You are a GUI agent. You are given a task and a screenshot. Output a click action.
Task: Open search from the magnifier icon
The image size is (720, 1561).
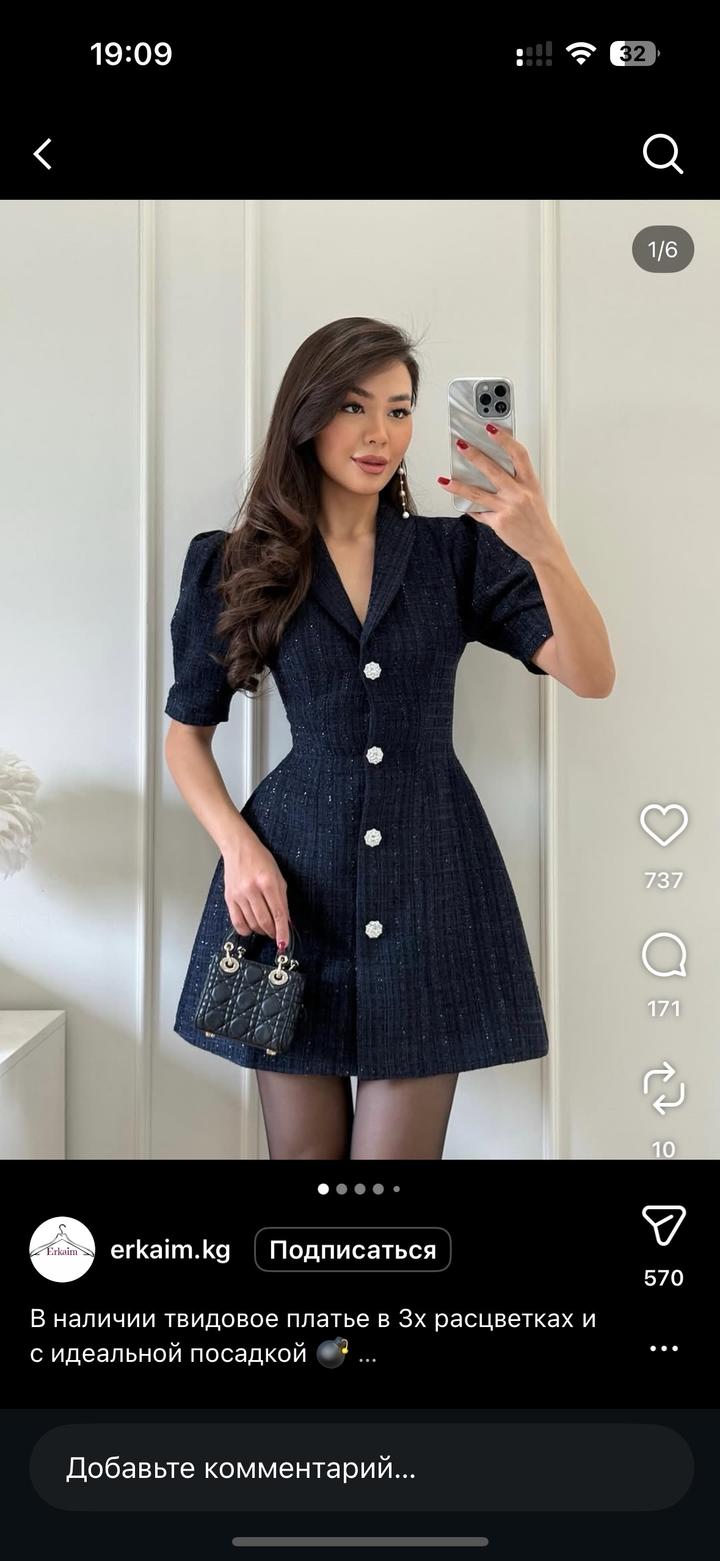pos(662,154)
